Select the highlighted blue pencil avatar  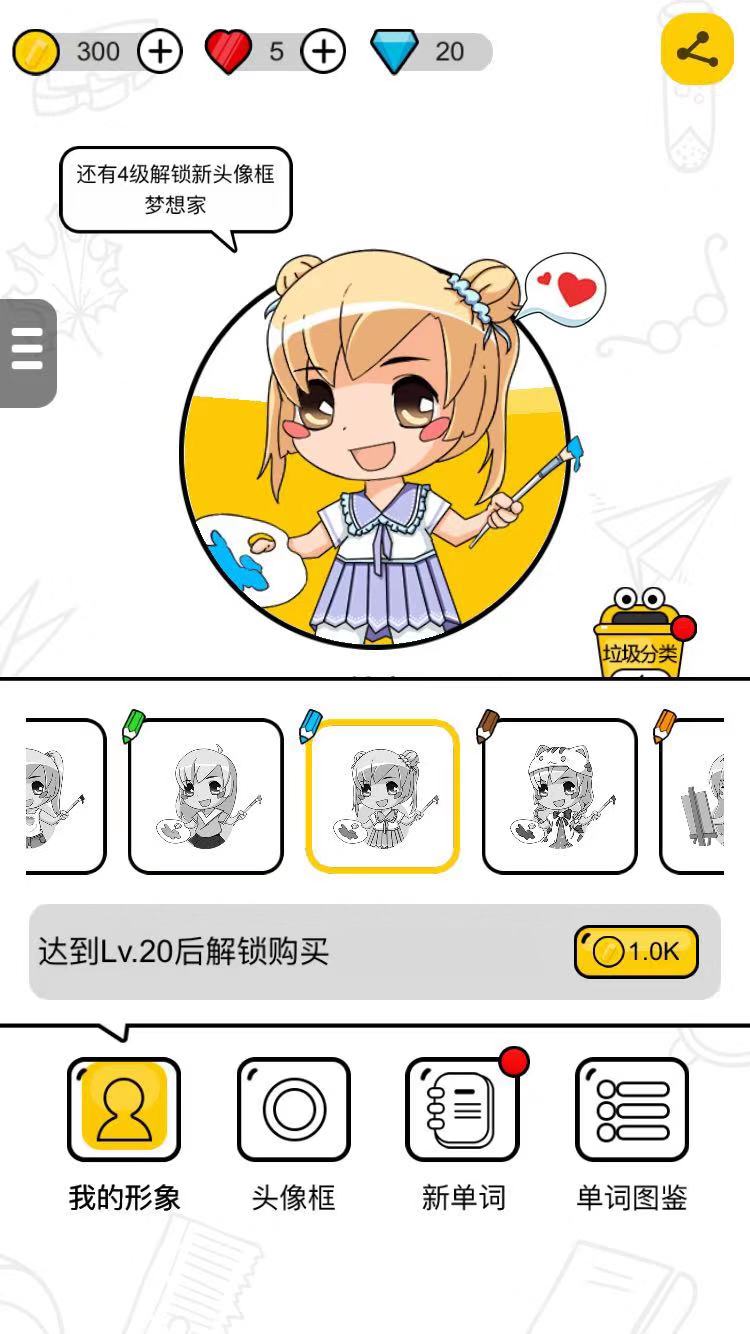(382, 796)
